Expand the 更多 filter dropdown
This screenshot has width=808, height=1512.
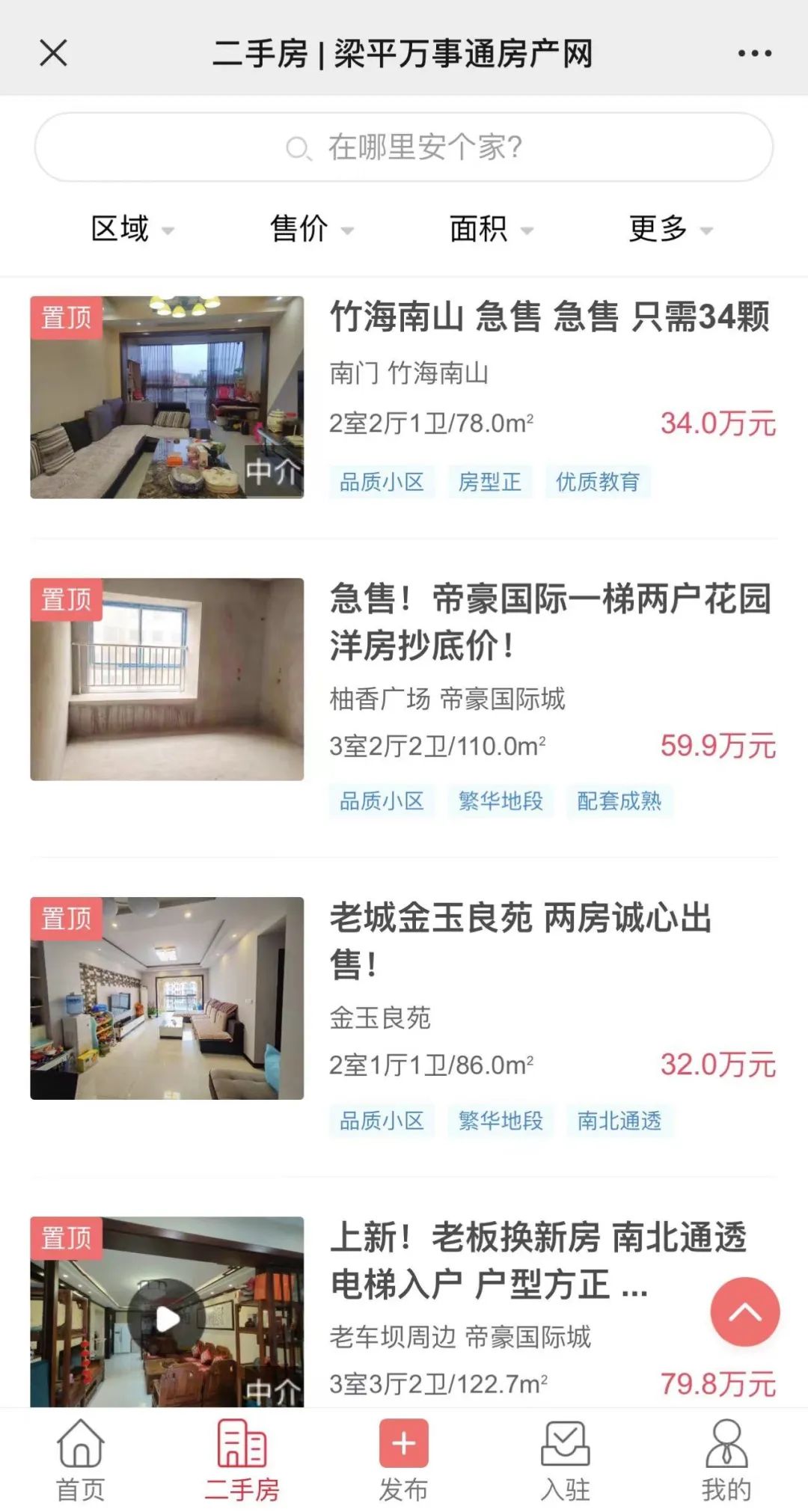[670, 229]
